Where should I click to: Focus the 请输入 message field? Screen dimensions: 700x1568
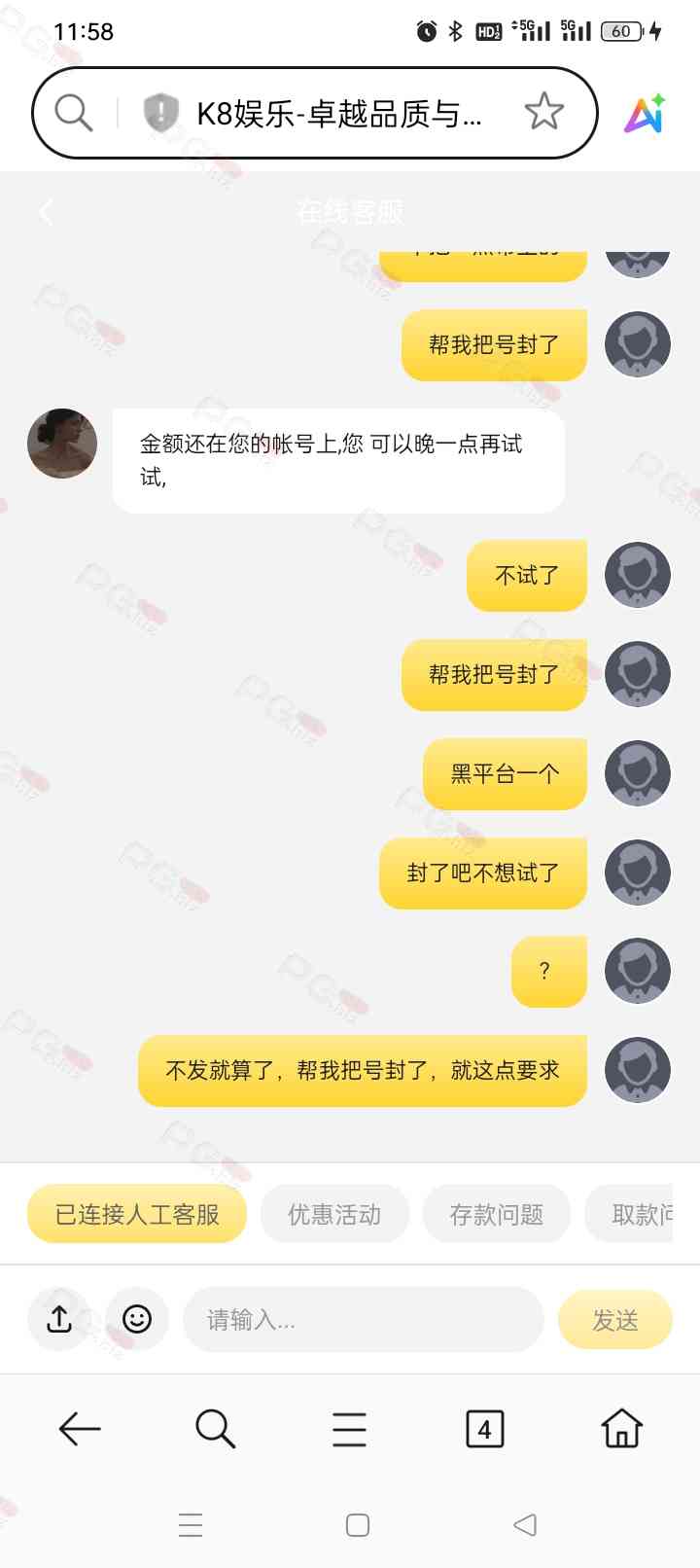point(362,1320)
